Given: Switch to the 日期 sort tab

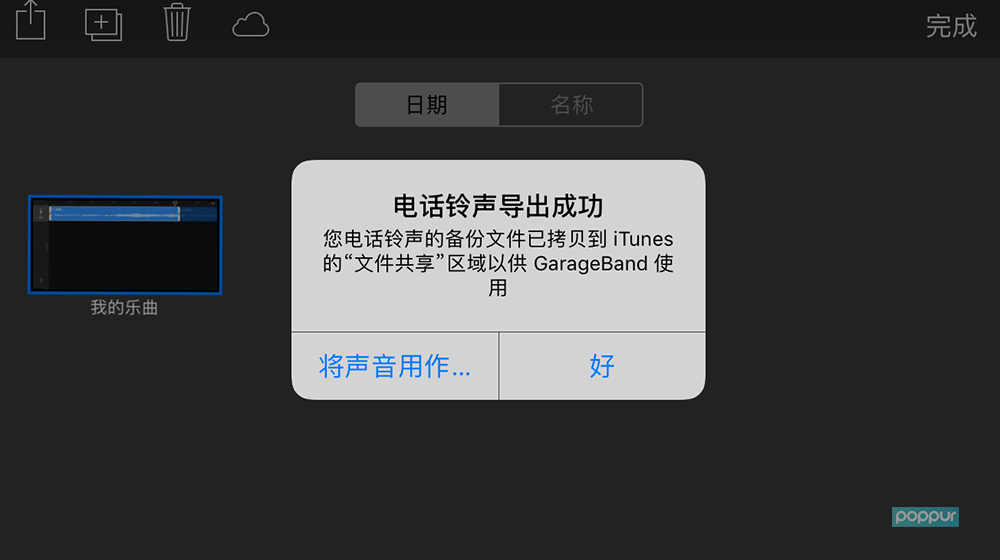Looking at the screenshot, I should 427,105.
